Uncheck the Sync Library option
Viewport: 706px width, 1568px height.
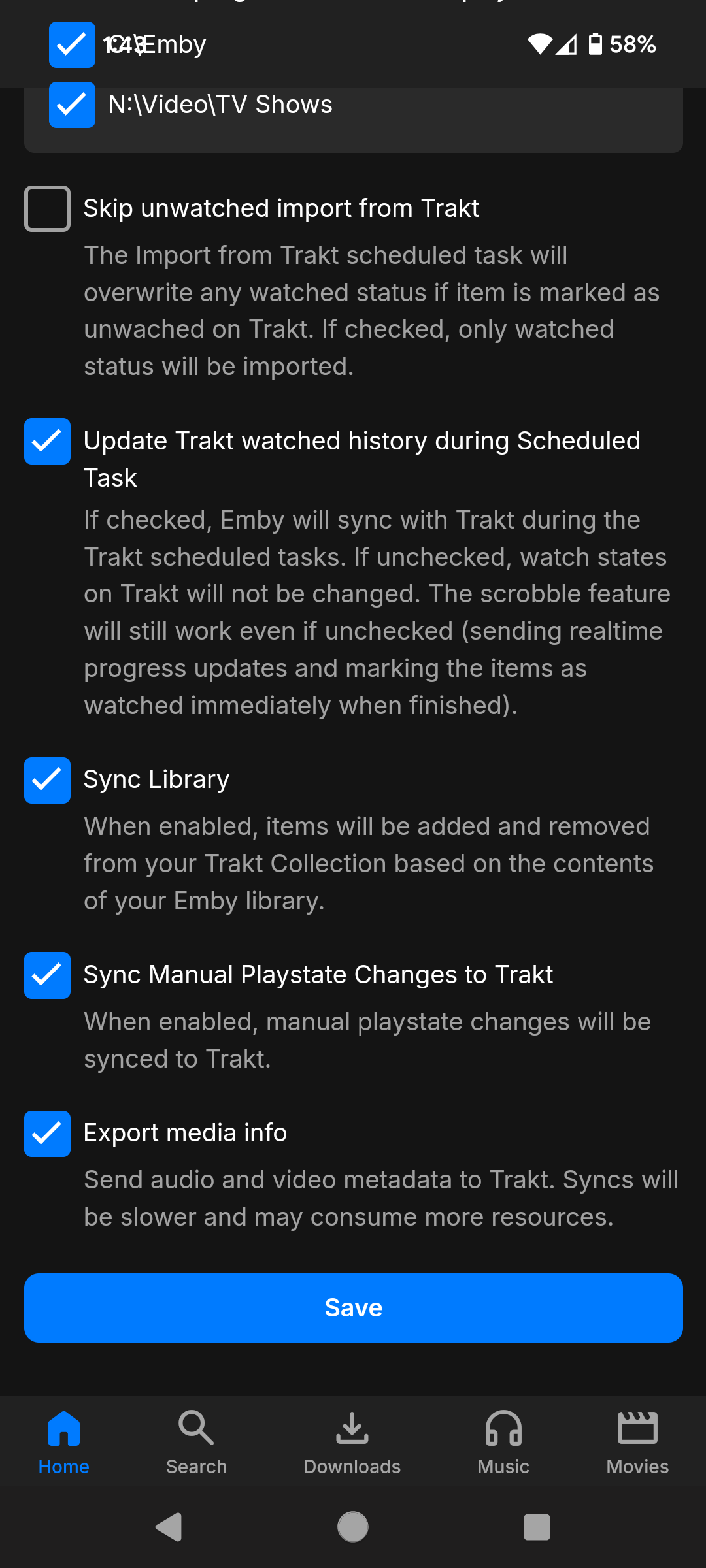point(47,780)
